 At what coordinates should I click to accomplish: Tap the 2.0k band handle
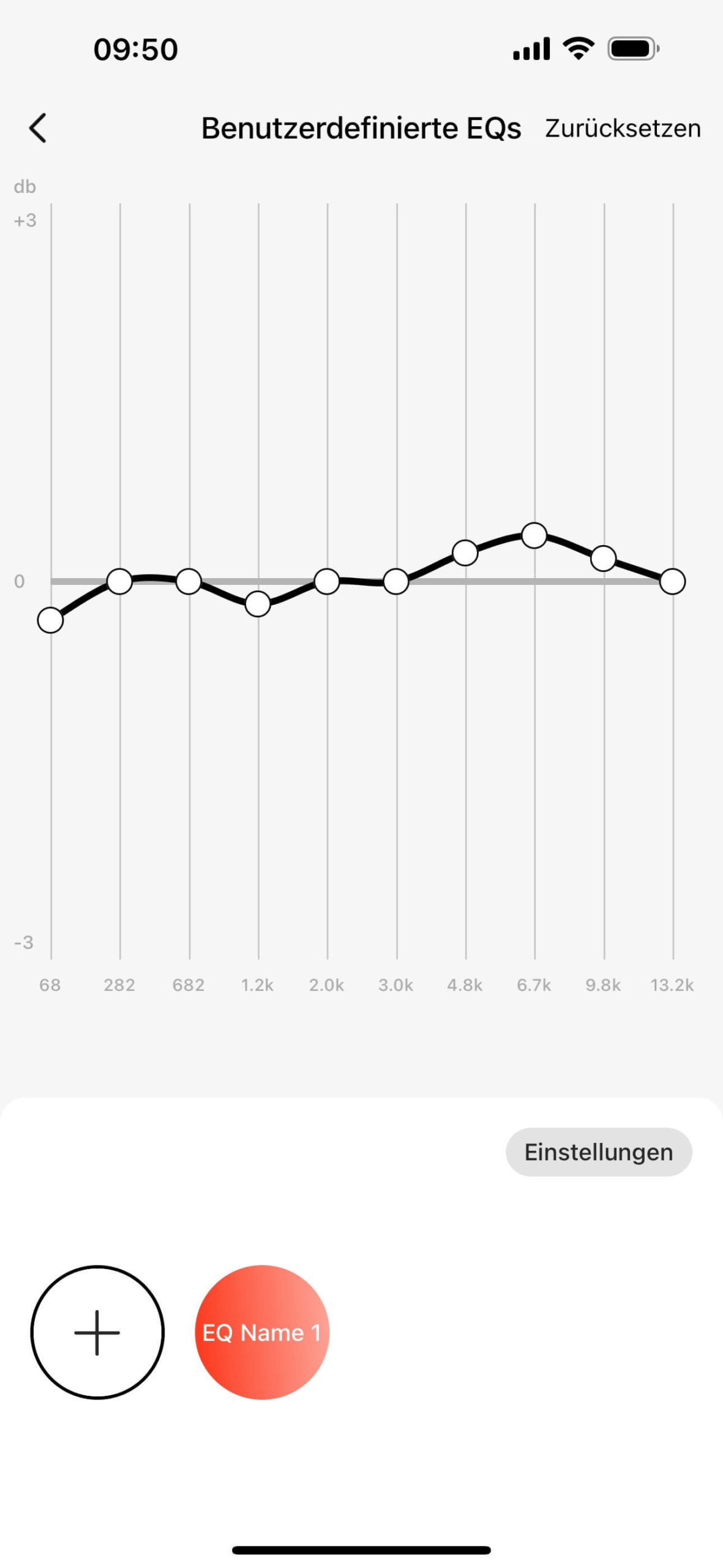(327, 581)
